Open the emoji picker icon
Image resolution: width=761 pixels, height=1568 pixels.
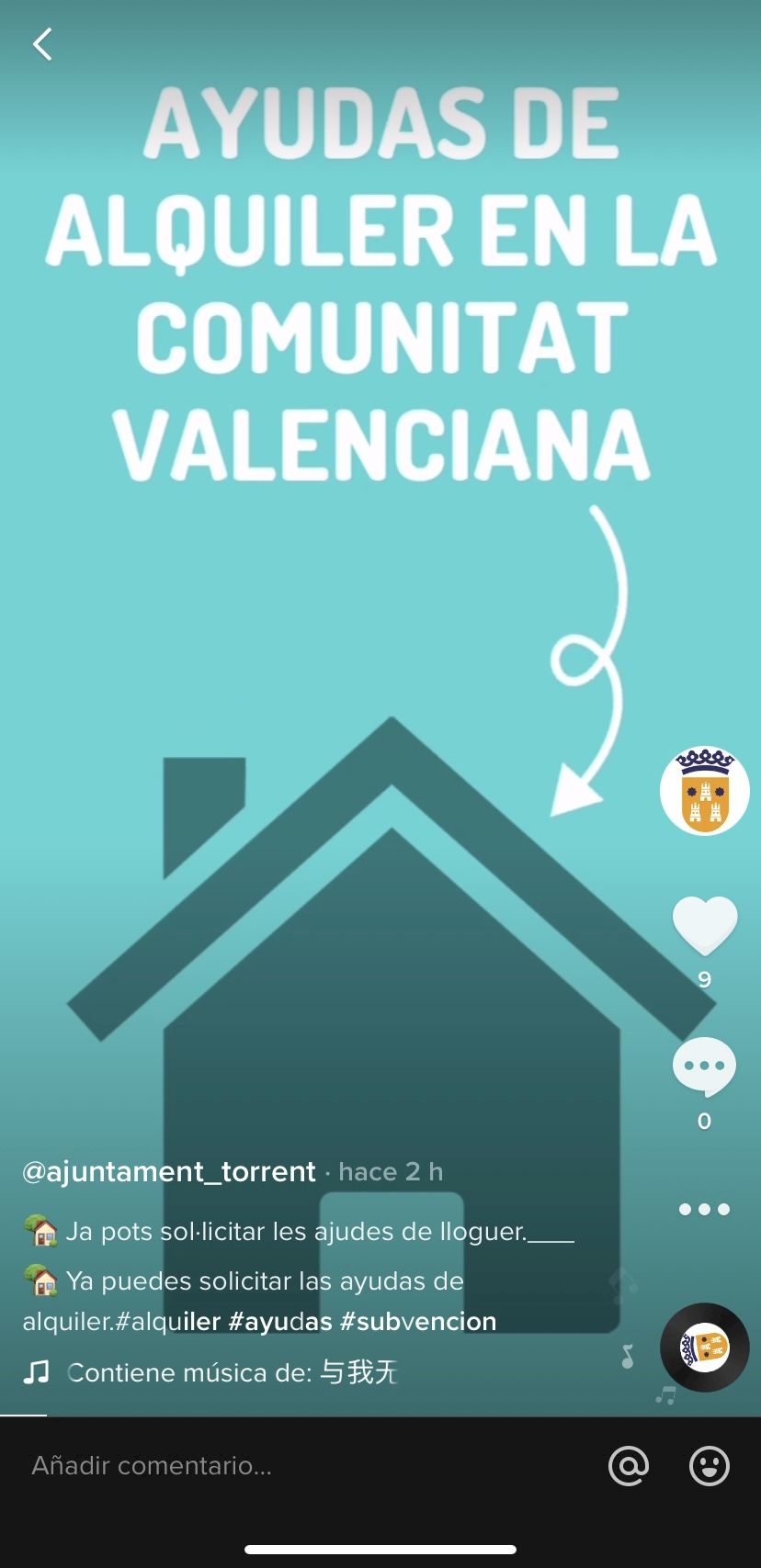[x=710, y=1466]
